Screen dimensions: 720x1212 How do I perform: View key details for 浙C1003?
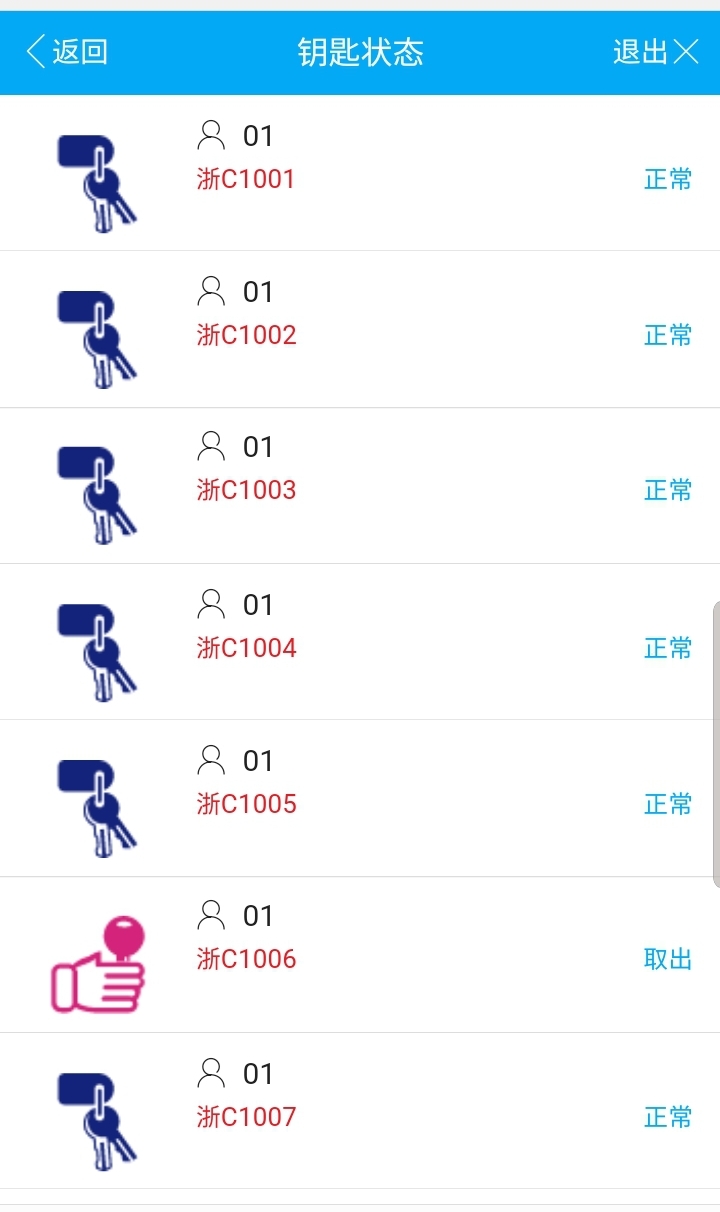tap(360, 486)
